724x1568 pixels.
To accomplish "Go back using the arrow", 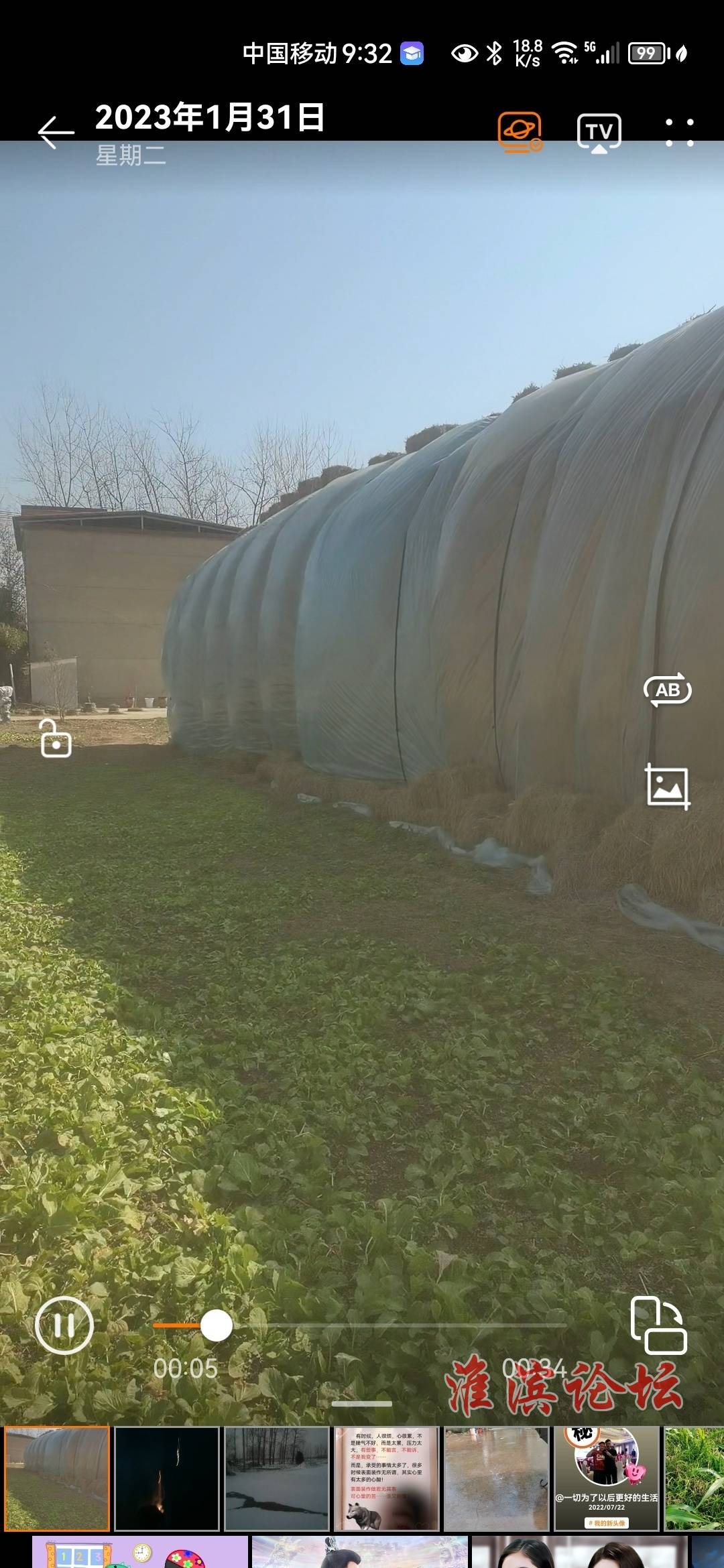I will (56, 132).
